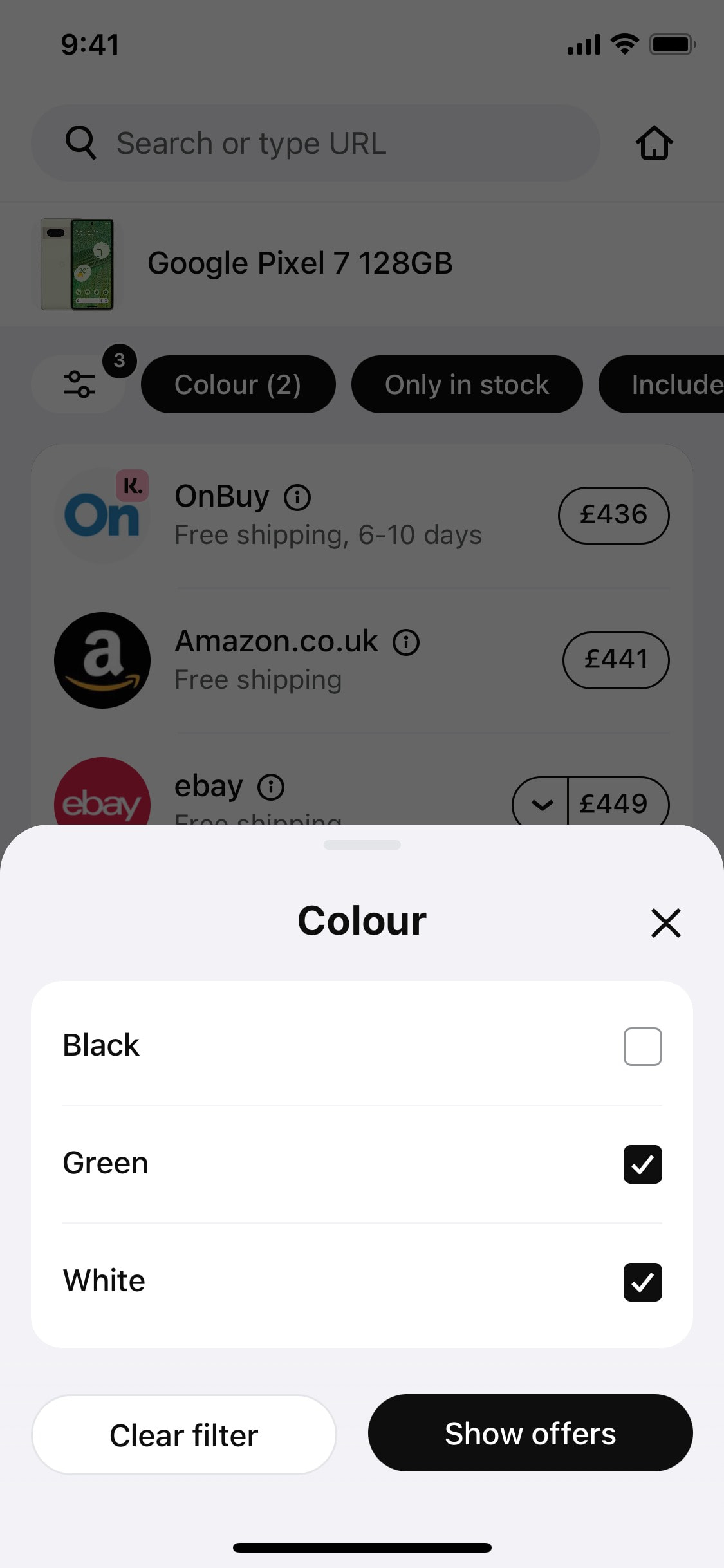Tap Clear filter button
This screenshot has width=724, height=1568.
pos(184,1434)
